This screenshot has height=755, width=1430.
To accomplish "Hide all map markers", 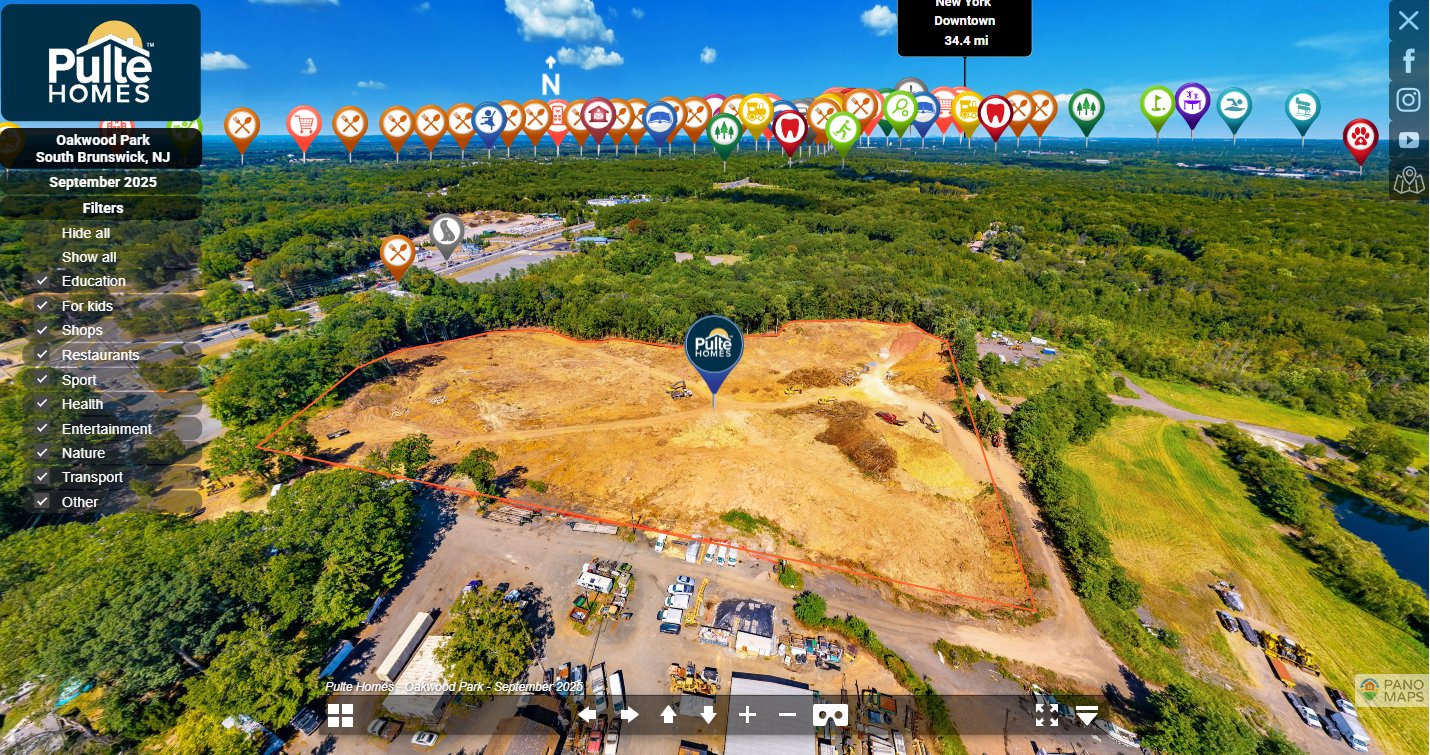I will [86, 233].
